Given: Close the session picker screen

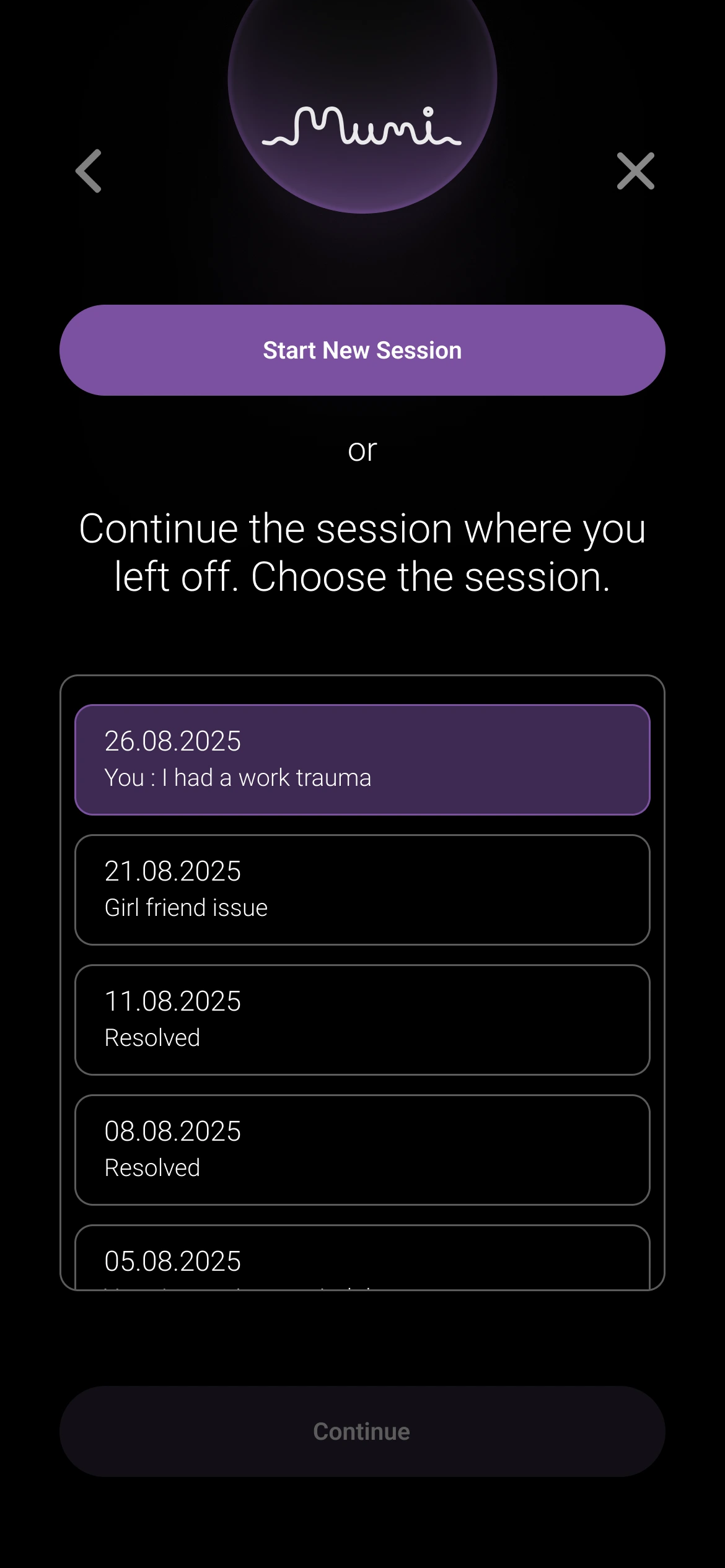Looking at the screenshot, I should click(635, 171).
